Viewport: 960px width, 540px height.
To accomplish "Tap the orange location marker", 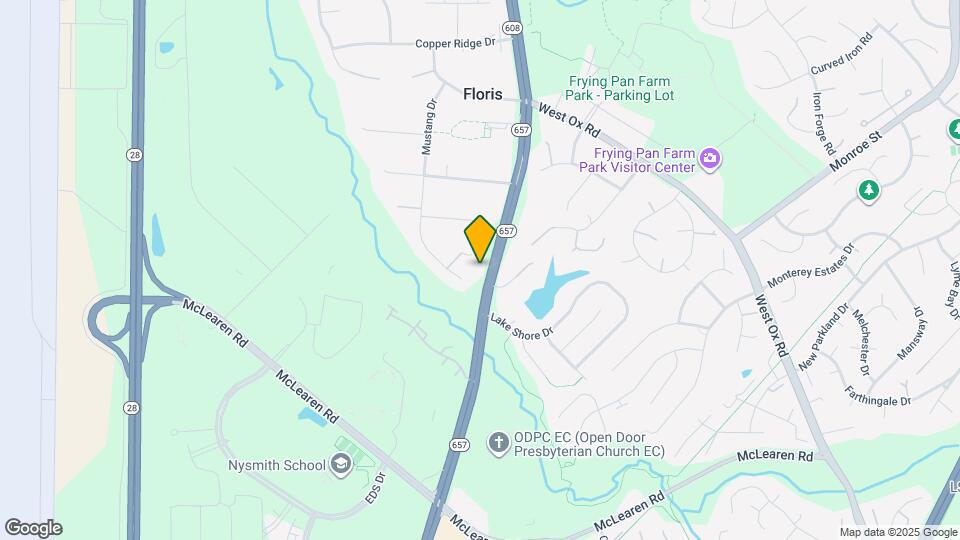I will pos(480,239).
